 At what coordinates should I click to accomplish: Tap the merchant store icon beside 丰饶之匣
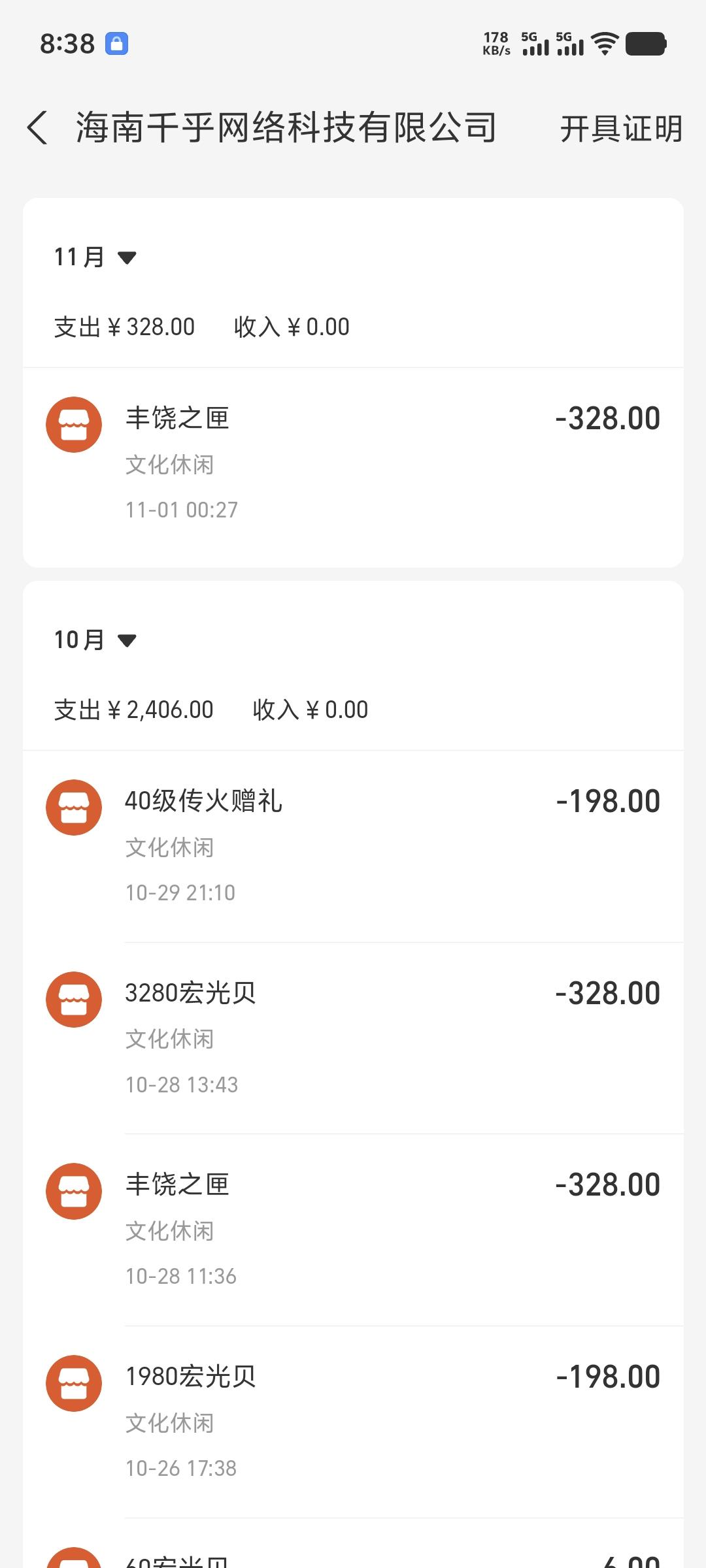pos(73,424)
